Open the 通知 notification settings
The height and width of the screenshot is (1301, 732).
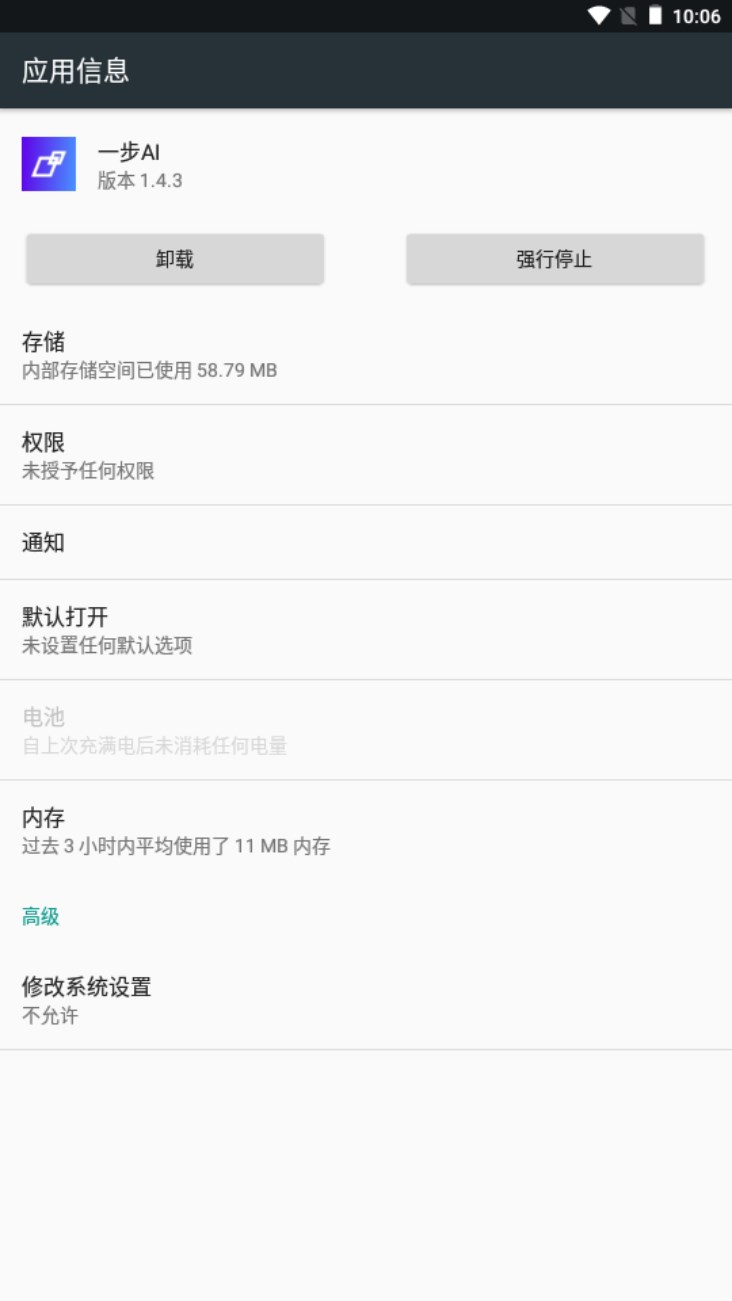(x=366, y=543)
